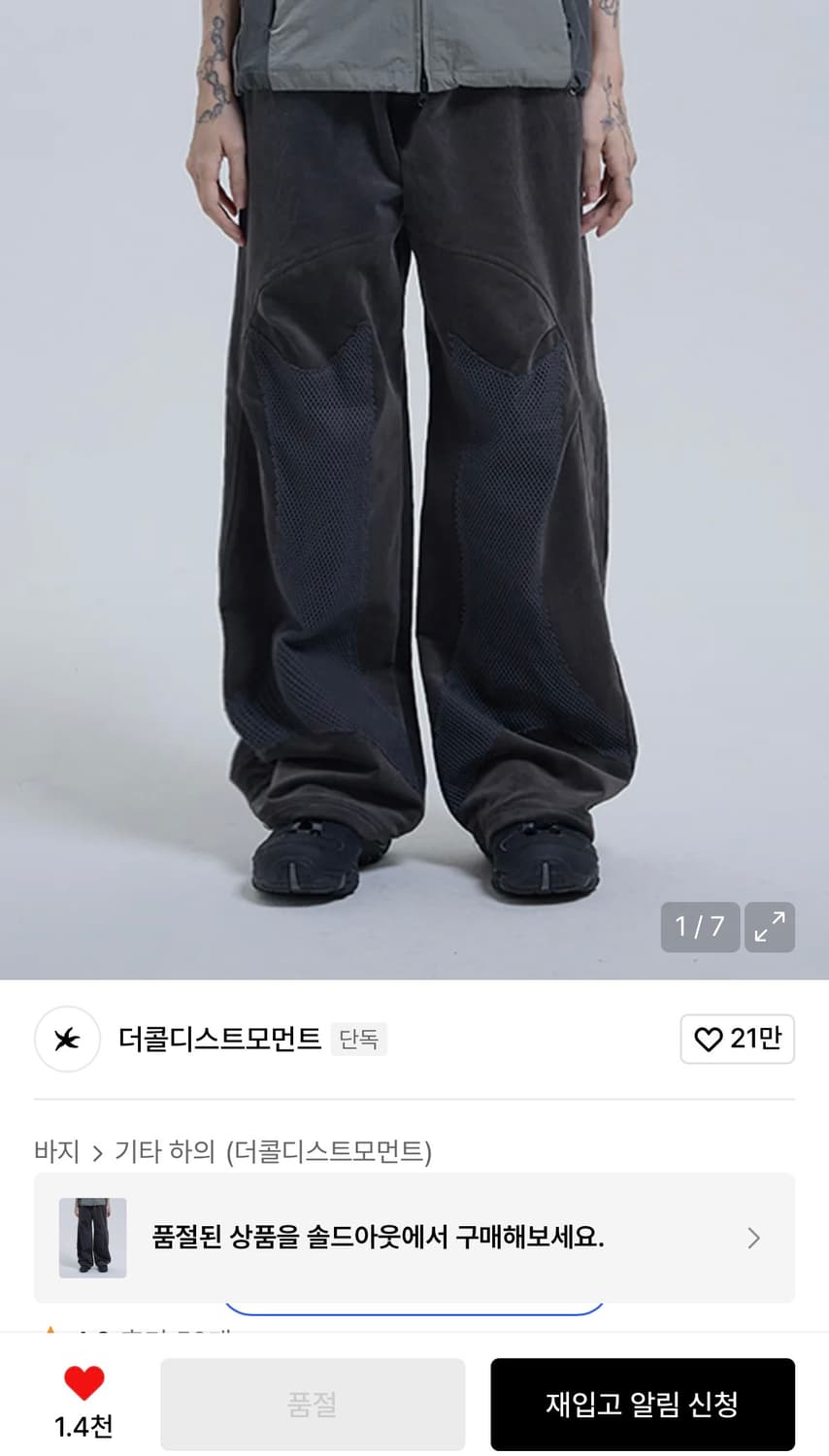Click the 더콜디스트모먼트 brand logo icon
The height and width of the screenshot is (1456, 829).
[x=66, y=1039]
